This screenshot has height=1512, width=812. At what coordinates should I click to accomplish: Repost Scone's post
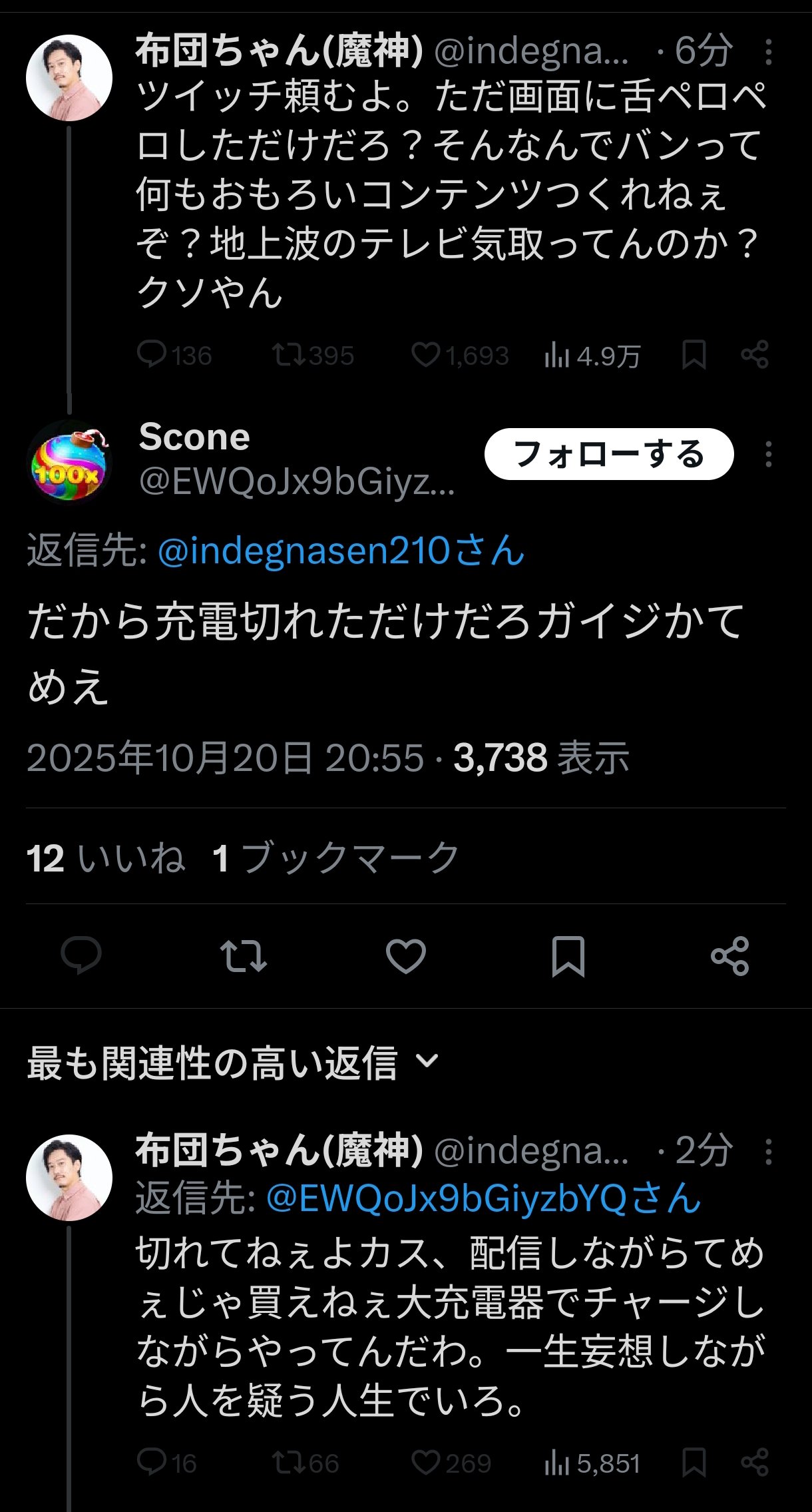pyautogui.click(x=244, y=955)
